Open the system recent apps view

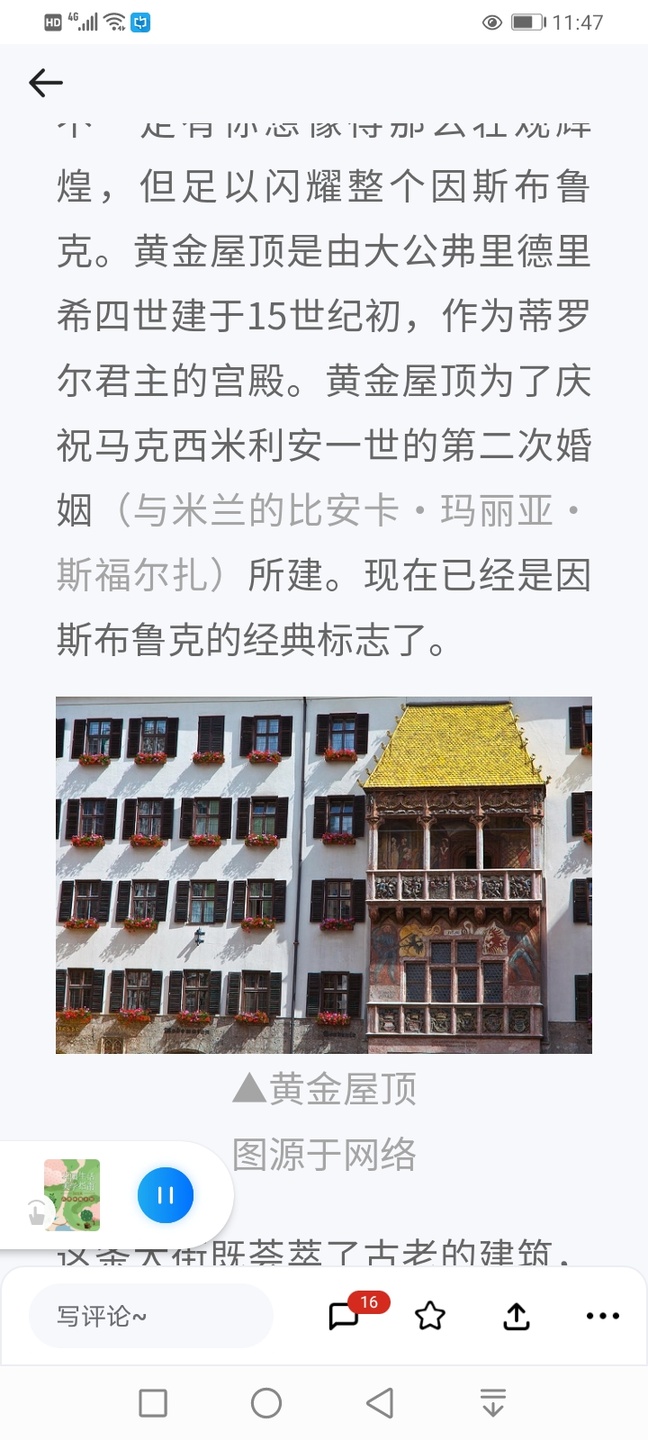pos(153,1403)
